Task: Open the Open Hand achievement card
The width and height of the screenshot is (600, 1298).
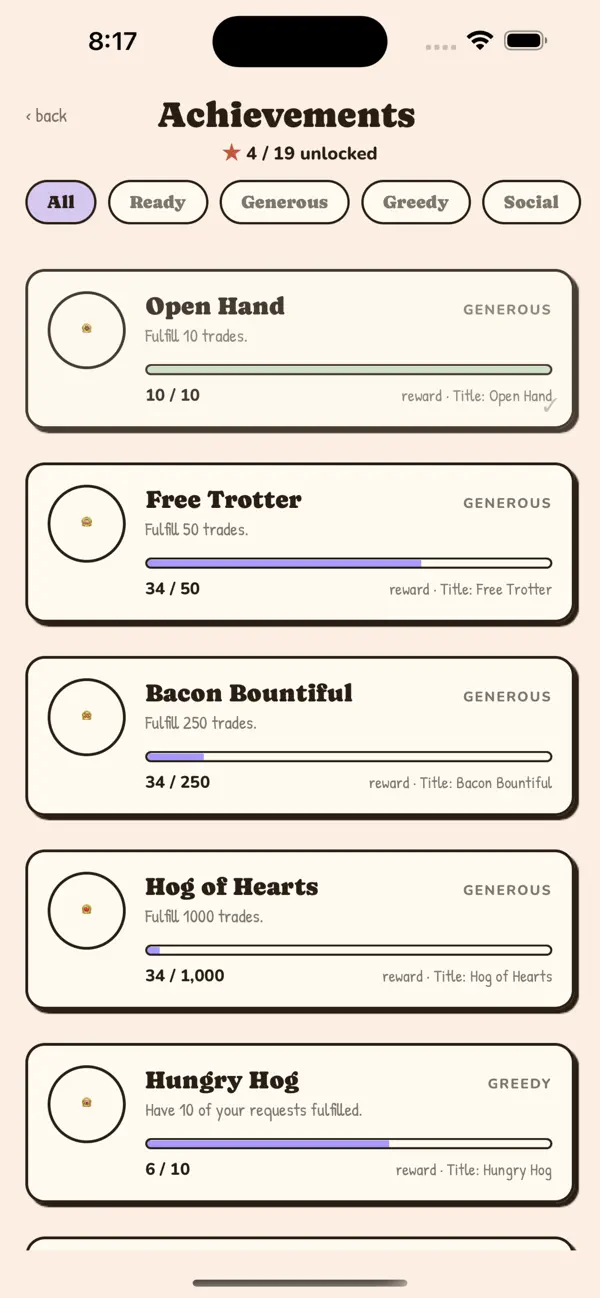Action: (301, 350)
